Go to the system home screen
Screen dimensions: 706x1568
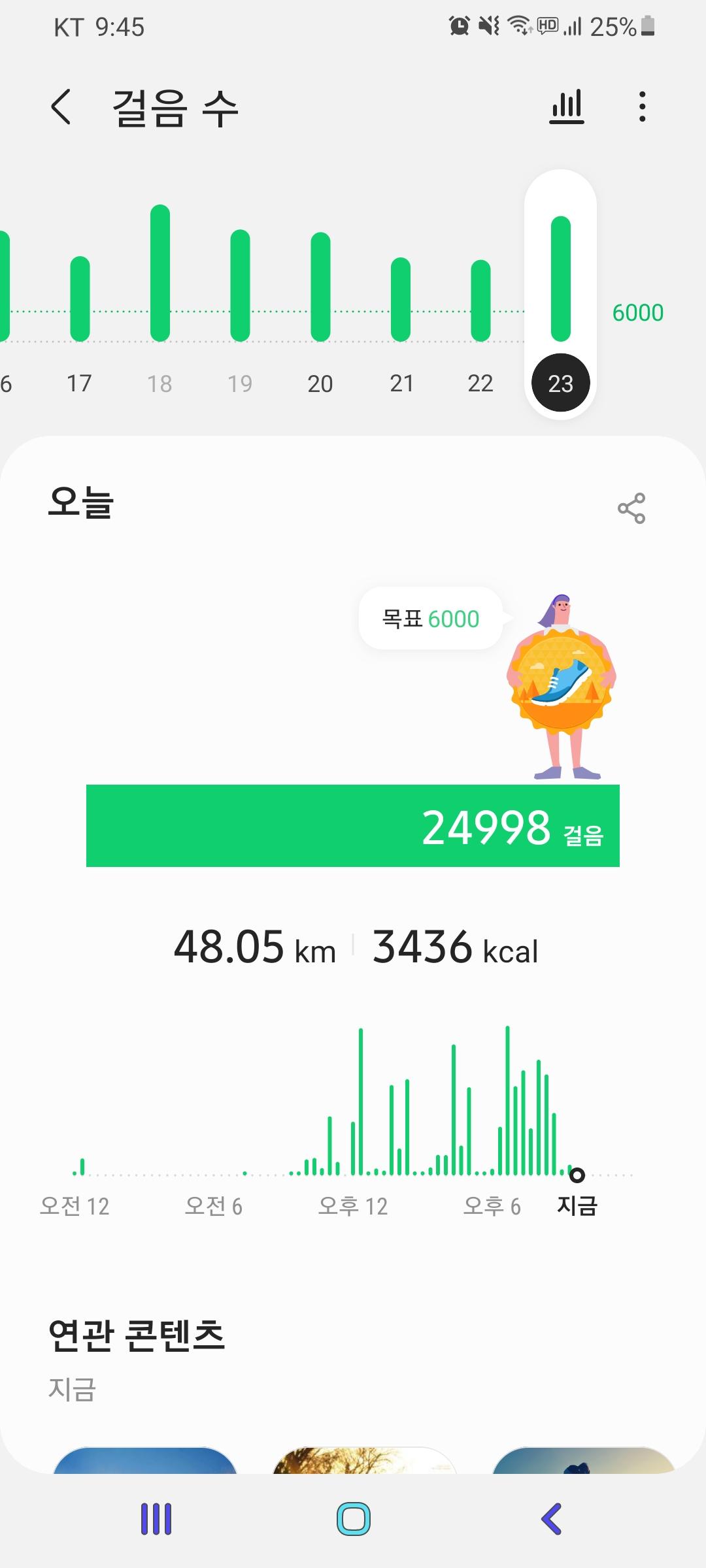(353, 1519)
